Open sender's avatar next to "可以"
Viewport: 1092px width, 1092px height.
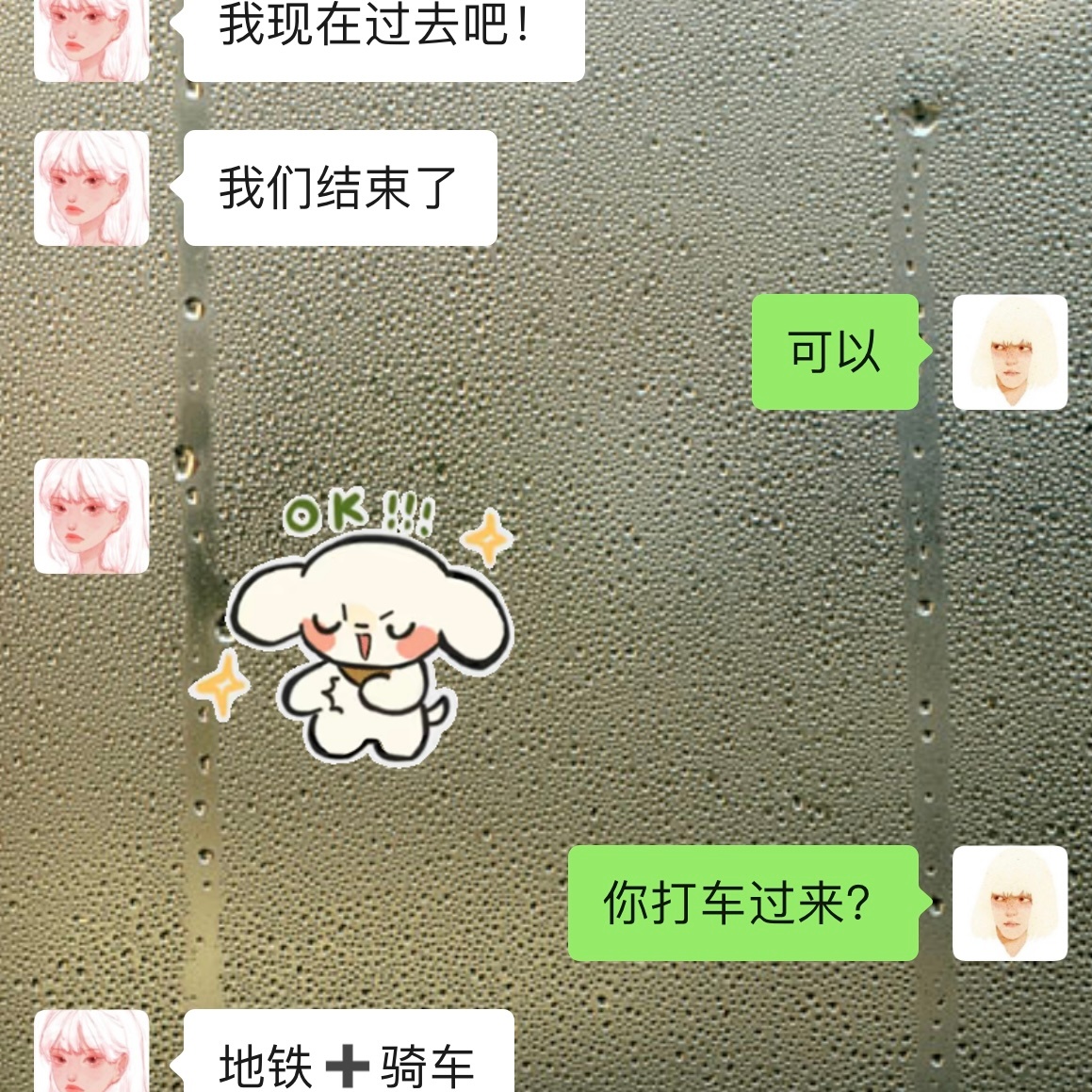pos(1009,352)
